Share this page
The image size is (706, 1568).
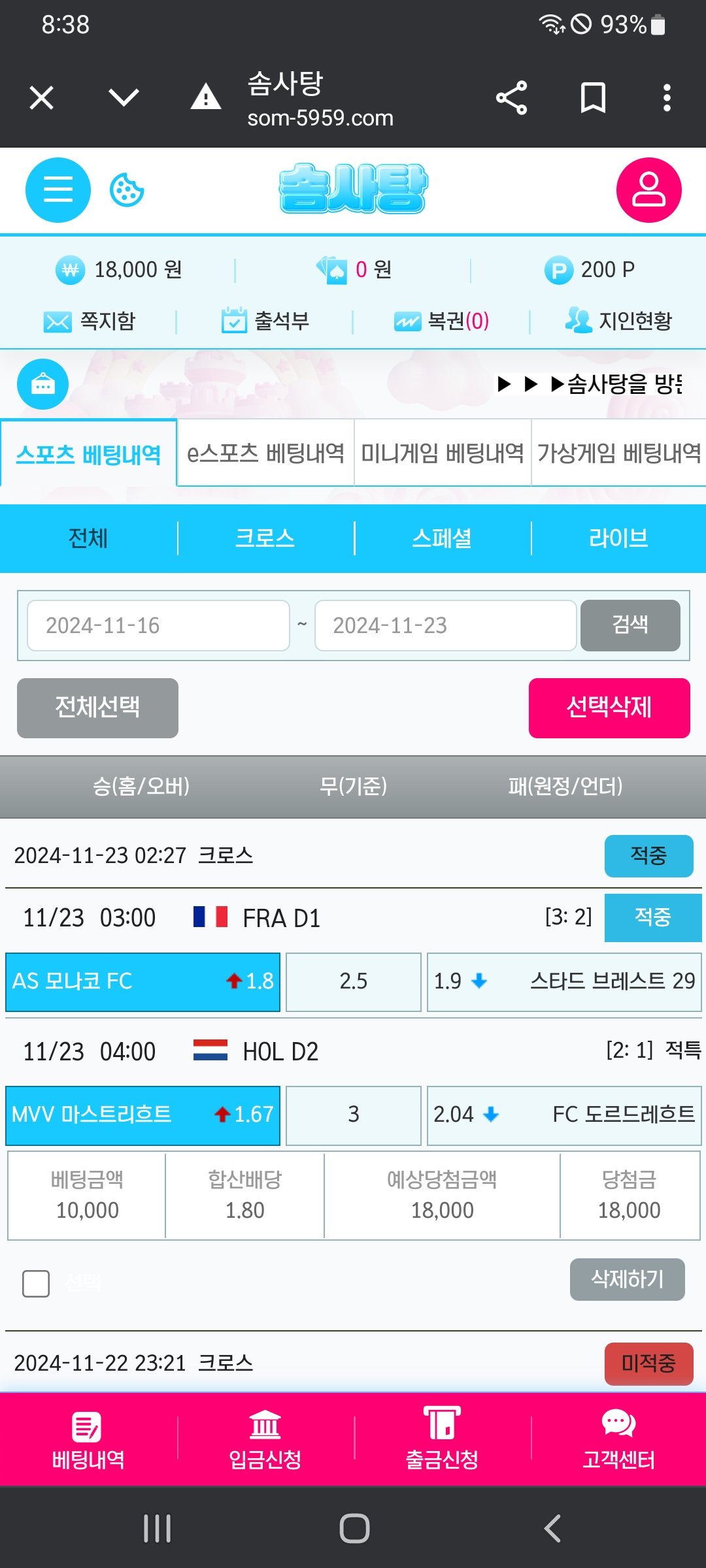click(511, 98)
